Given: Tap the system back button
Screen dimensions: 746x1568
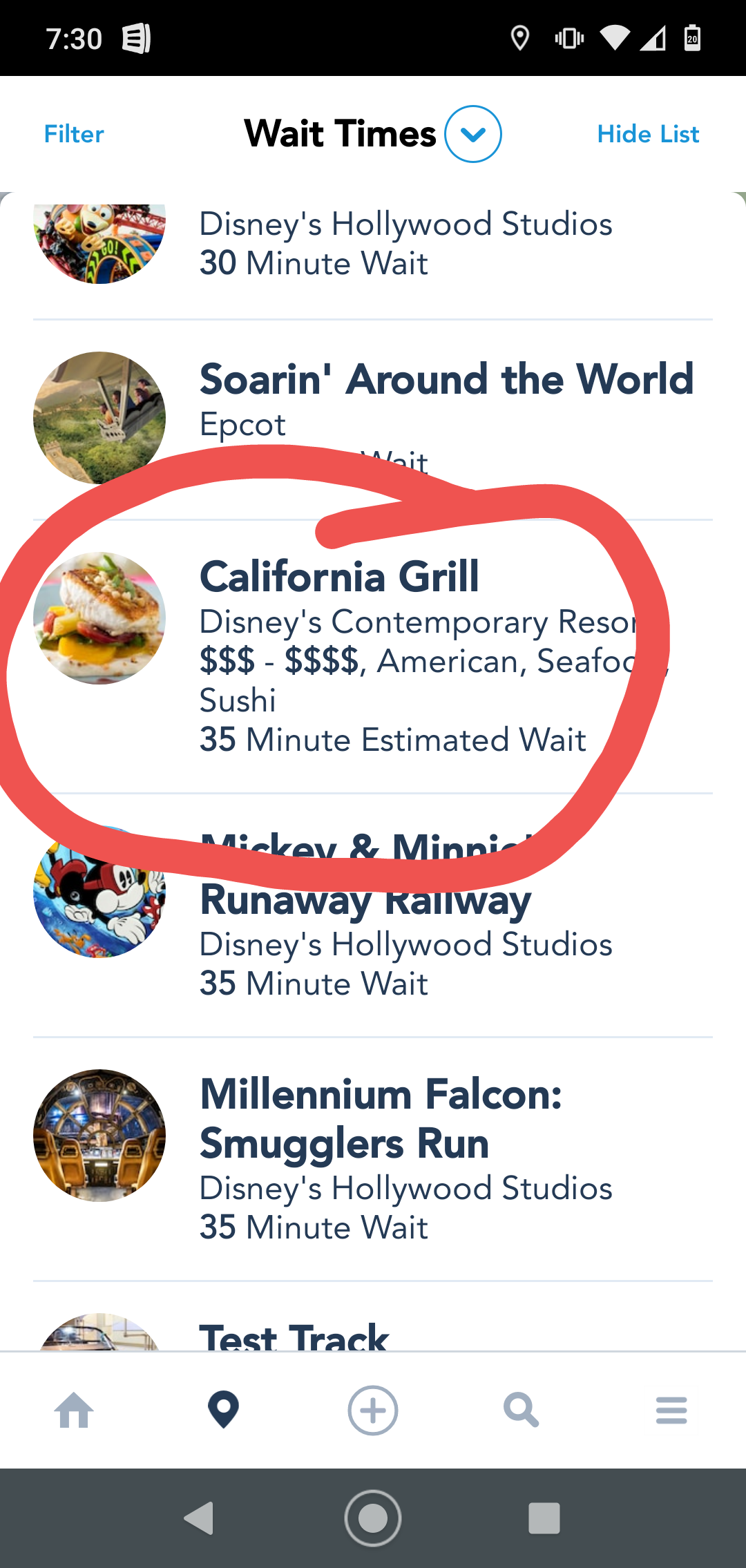Looking at the screenshot, I should [200, 1518].
